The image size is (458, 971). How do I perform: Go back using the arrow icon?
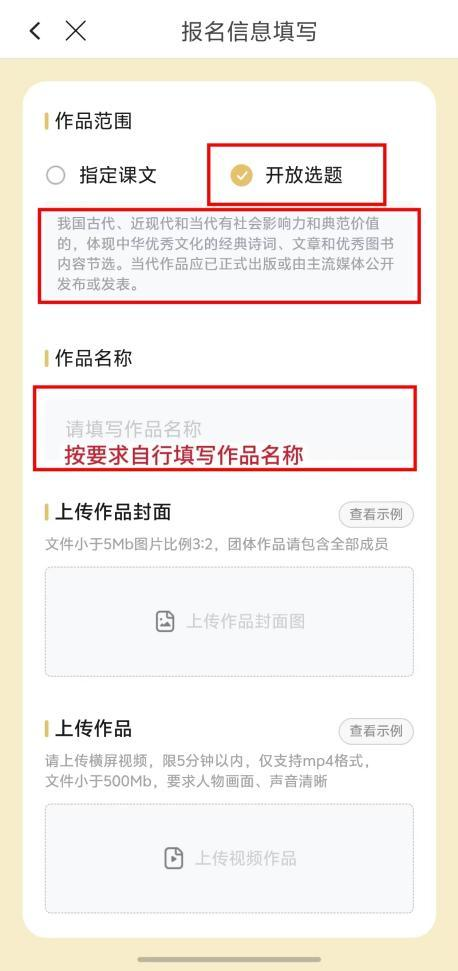[x=35, y=30]
